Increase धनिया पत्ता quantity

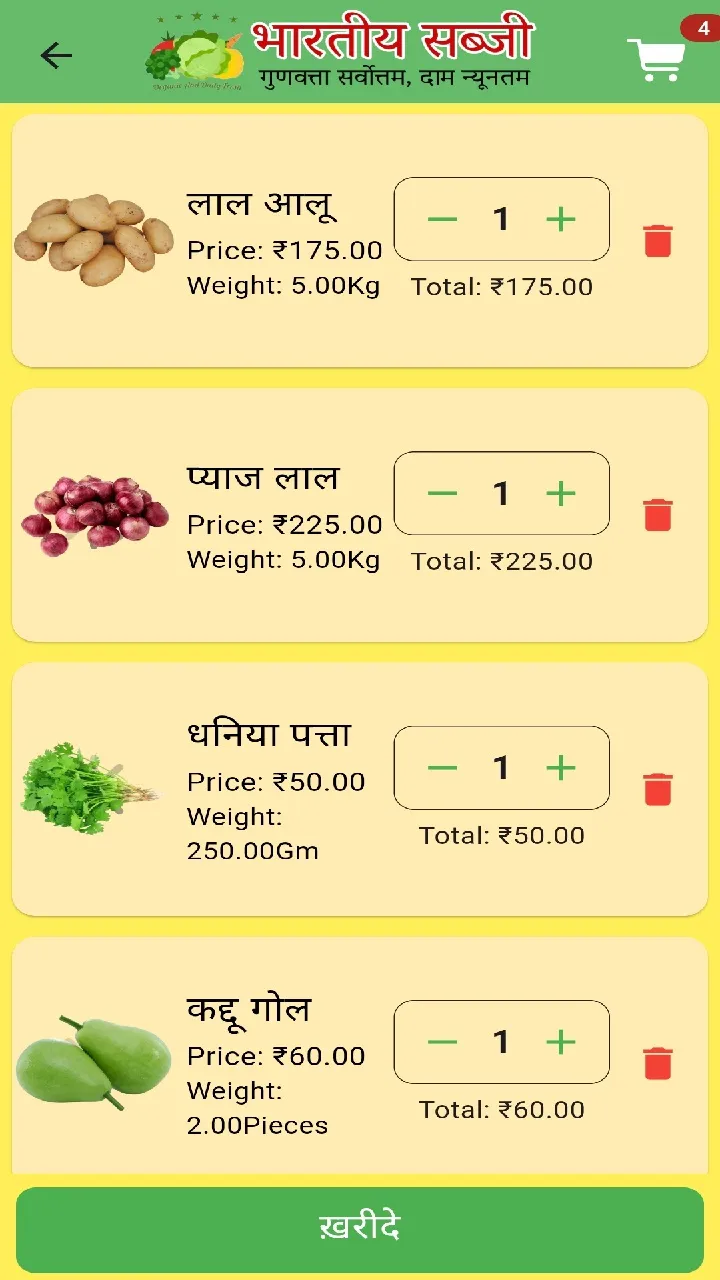click(559, 767)
